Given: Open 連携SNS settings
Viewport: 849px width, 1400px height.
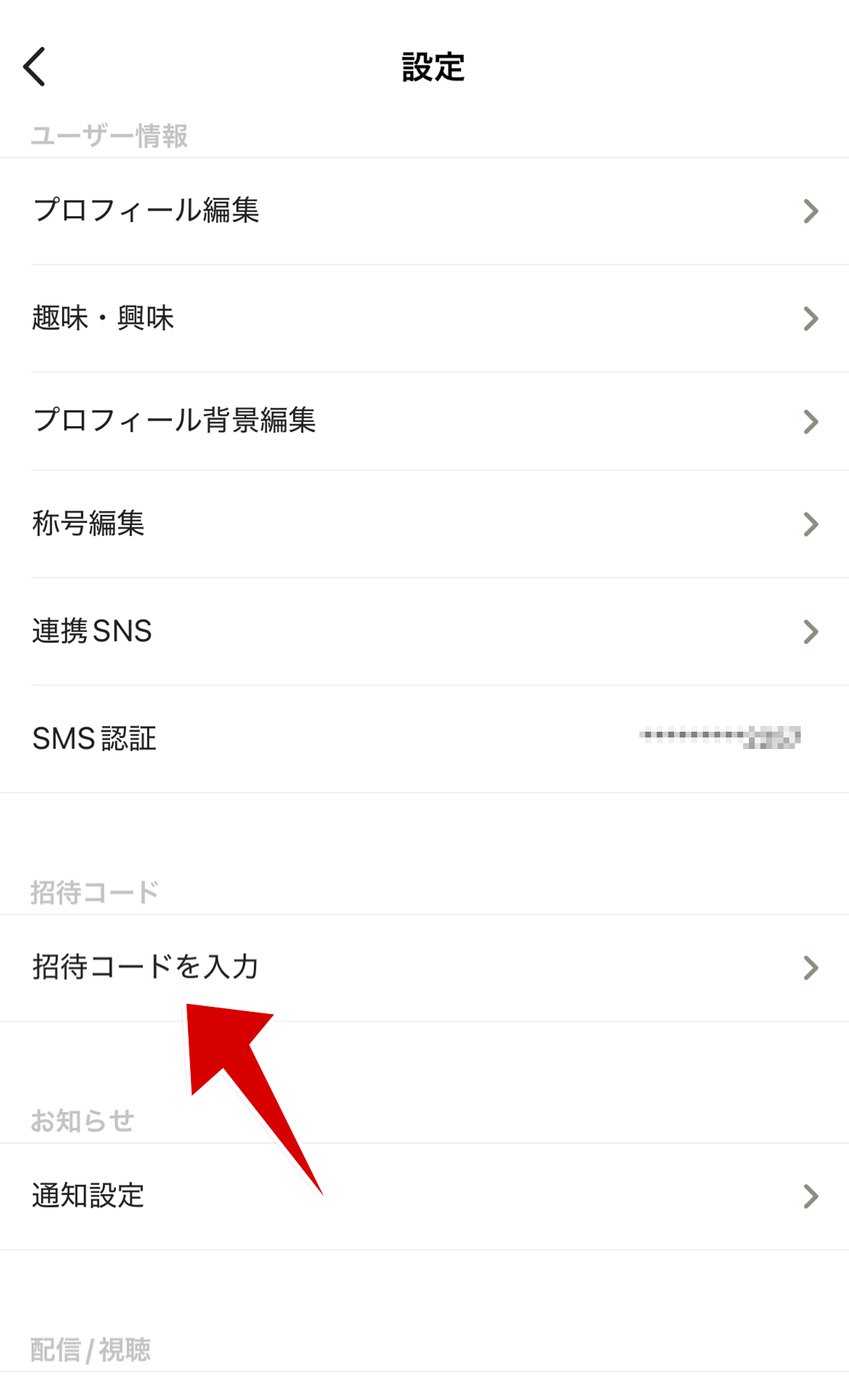Looking at the screenshot, I should (x=424, y=631).
